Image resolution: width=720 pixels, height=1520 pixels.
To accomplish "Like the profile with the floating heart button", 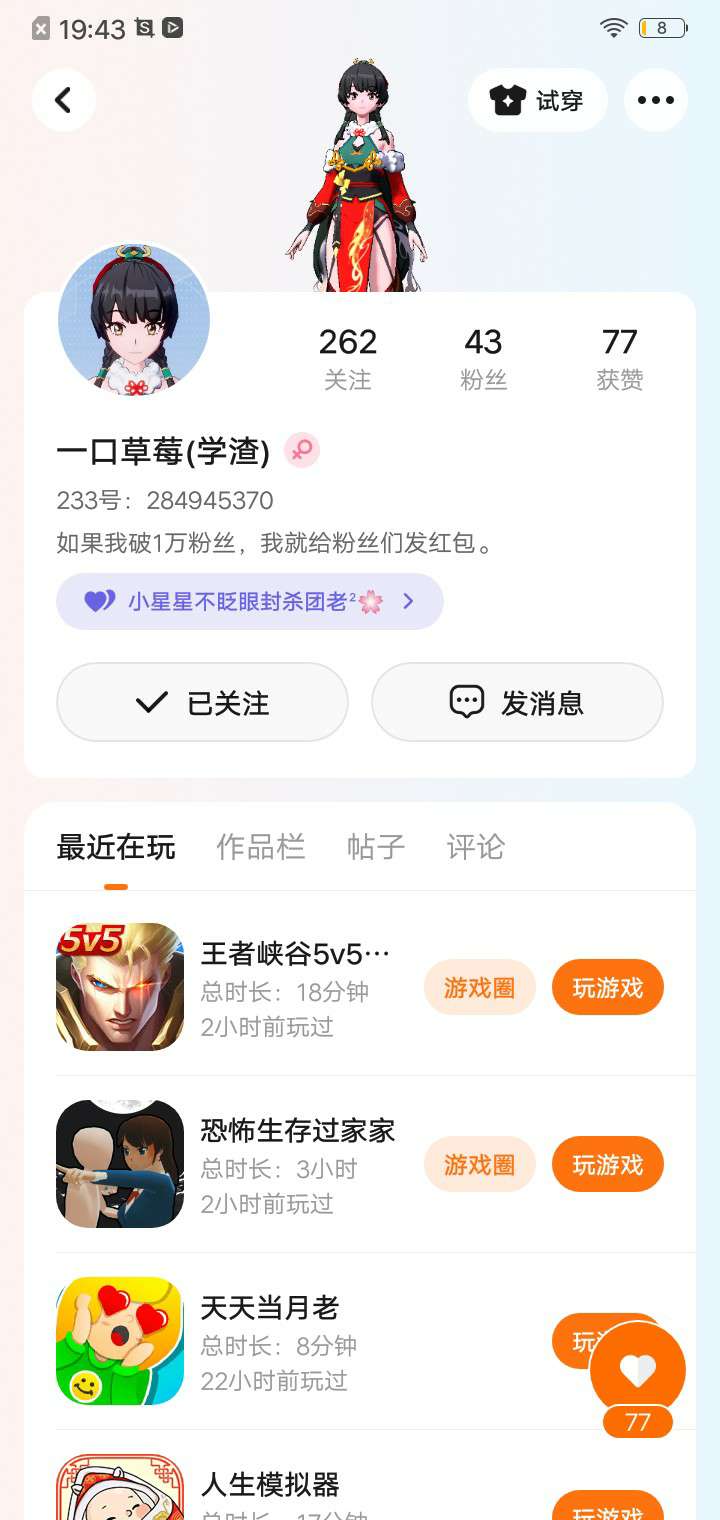I will click(638, 1370).
